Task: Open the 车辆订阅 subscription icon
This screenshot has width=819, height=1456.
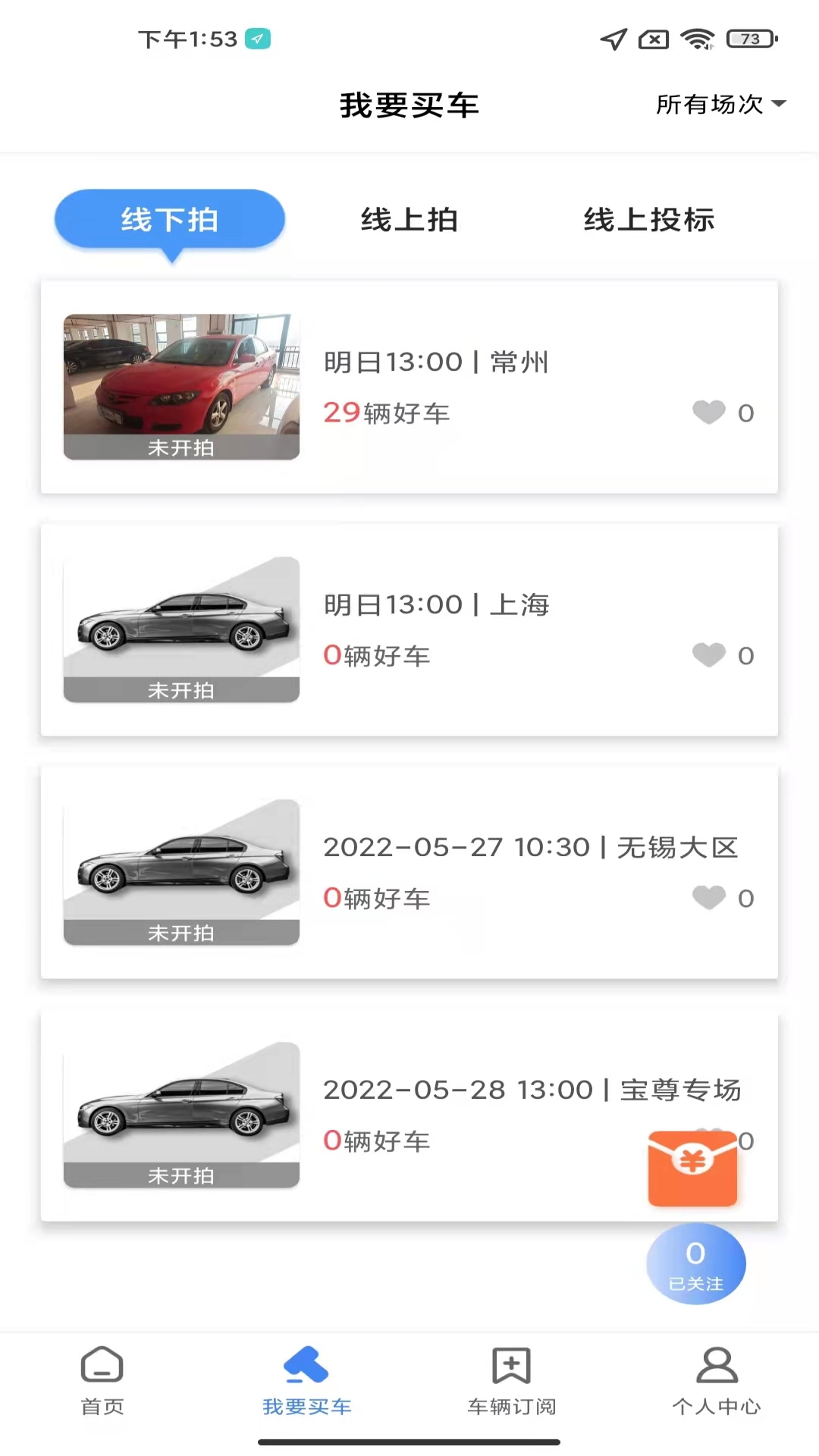Action: pyautogui.click(x=511, y=1373)
